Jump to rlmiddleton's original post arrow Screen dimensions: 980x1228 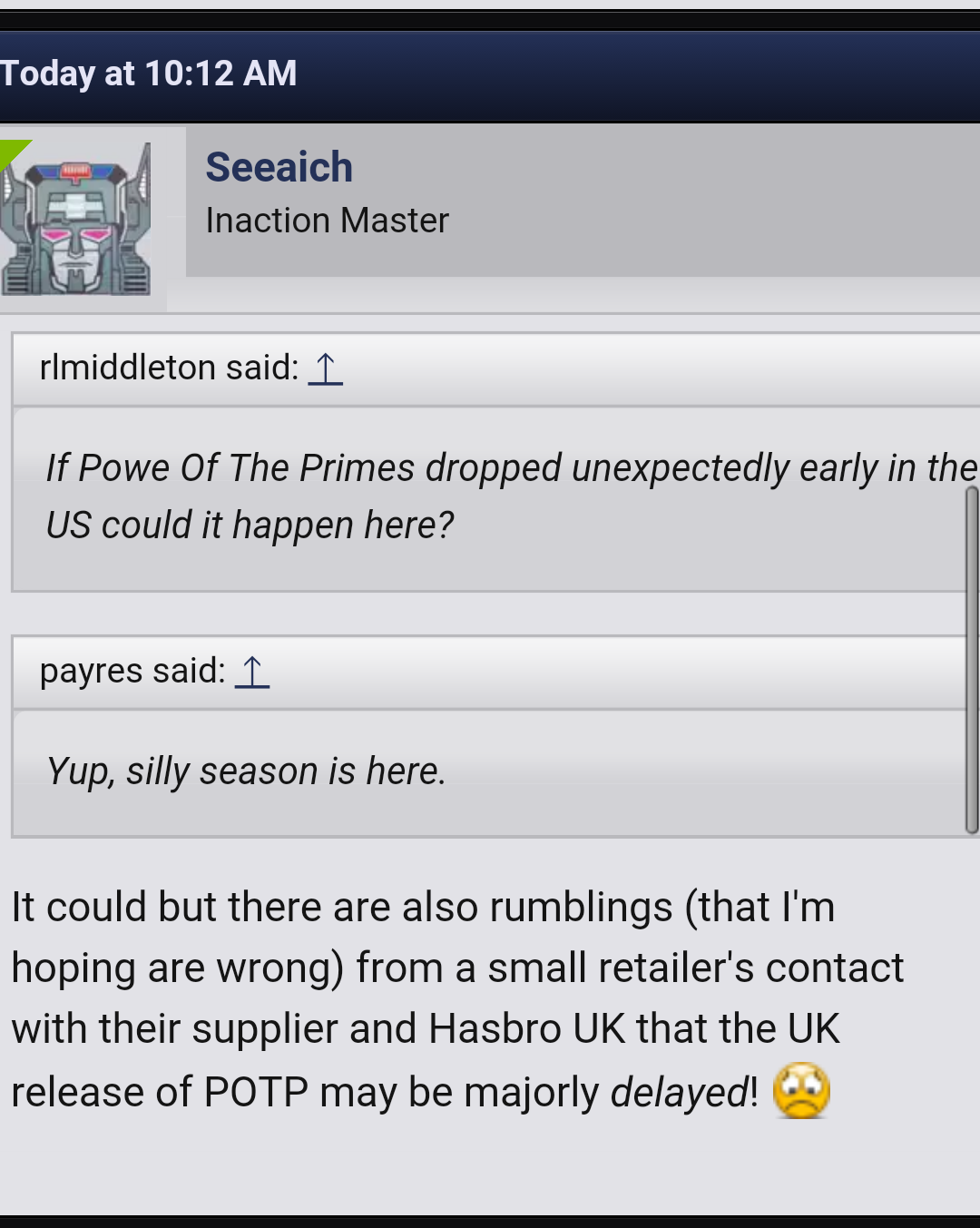click(x=325, y=369)
